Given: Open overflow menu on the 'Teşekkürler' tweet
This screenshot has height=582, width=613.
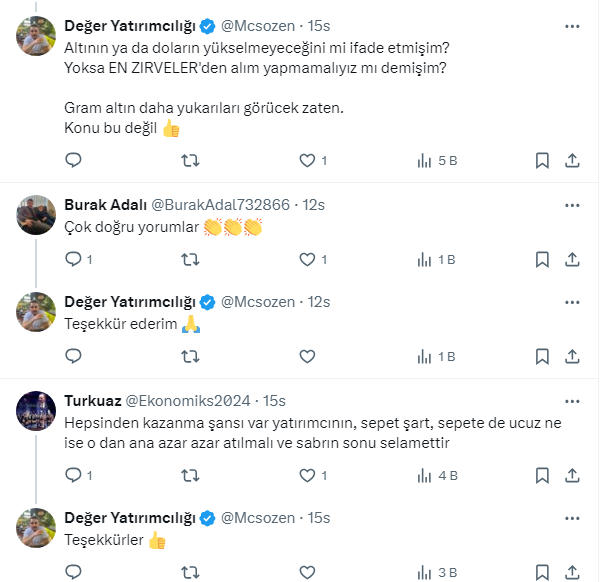Looking at the screenshot, I should [x=570, y=517].
